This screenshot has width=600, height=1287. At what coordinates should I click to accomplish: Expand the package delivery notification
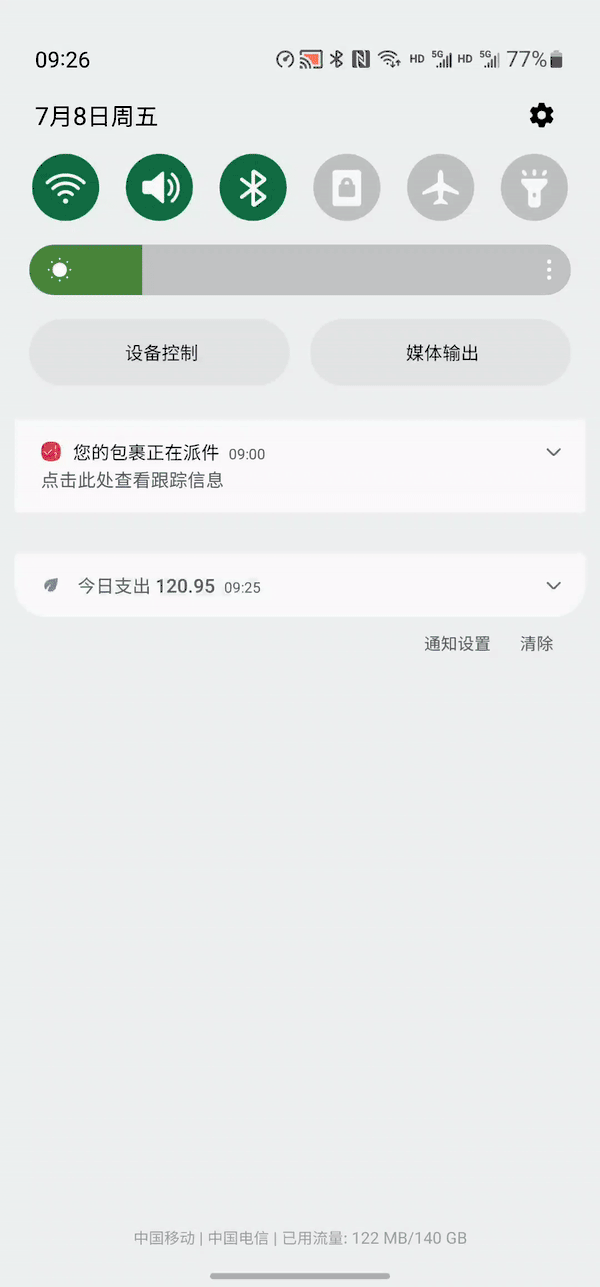[553, 452]
